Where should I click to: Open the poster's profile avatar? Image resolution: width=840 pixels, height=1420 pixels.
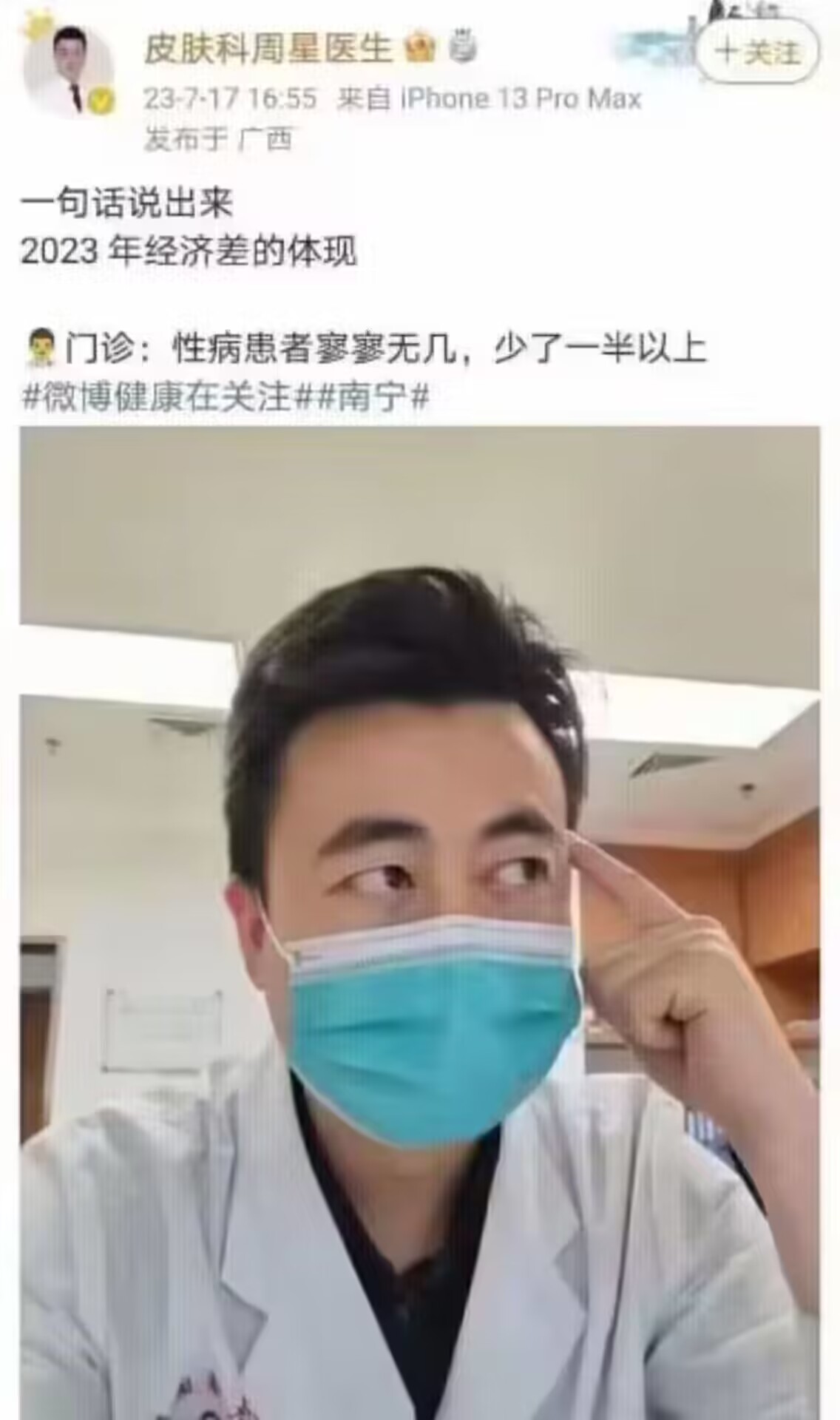click(x=70, y=71)
